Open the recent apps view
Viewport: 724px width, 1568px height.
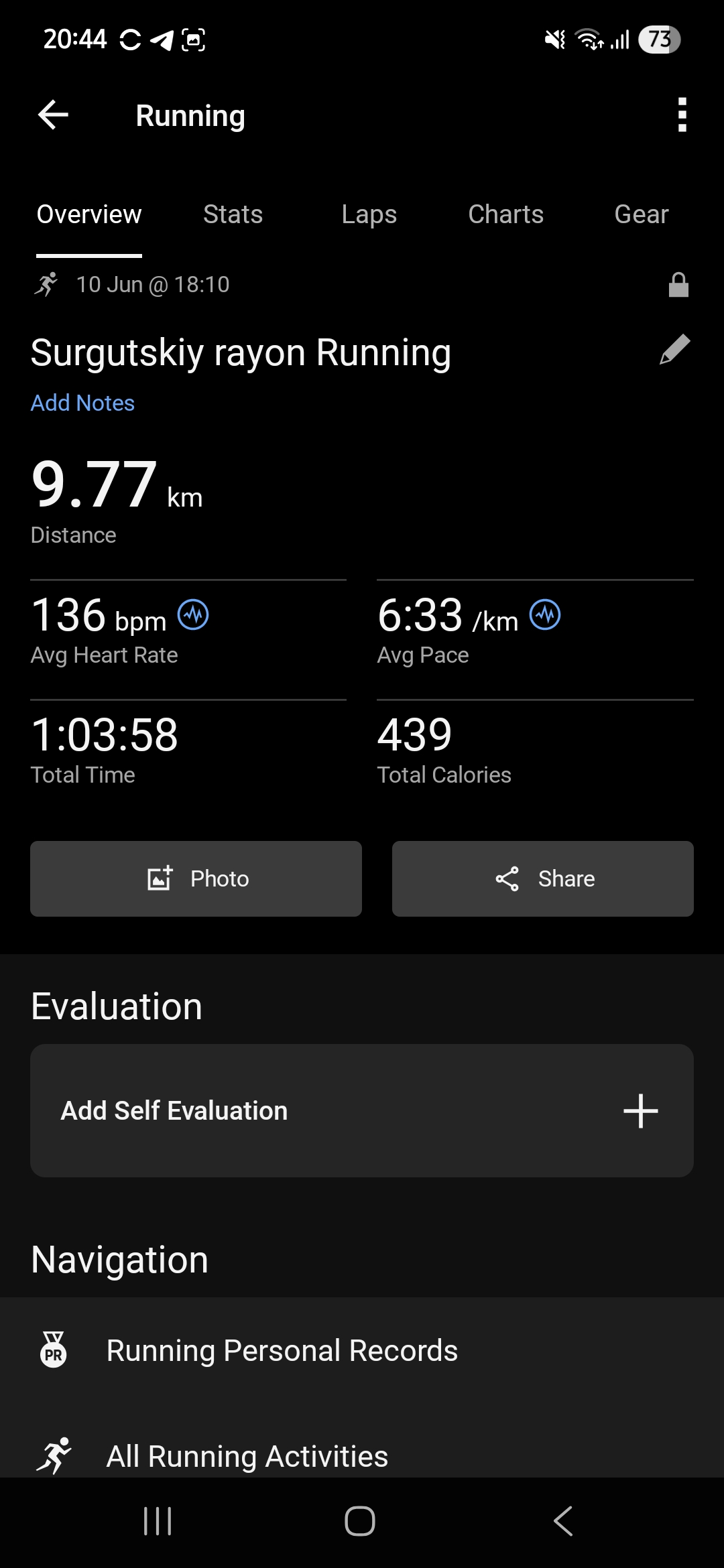click(x=158, y=1520)
